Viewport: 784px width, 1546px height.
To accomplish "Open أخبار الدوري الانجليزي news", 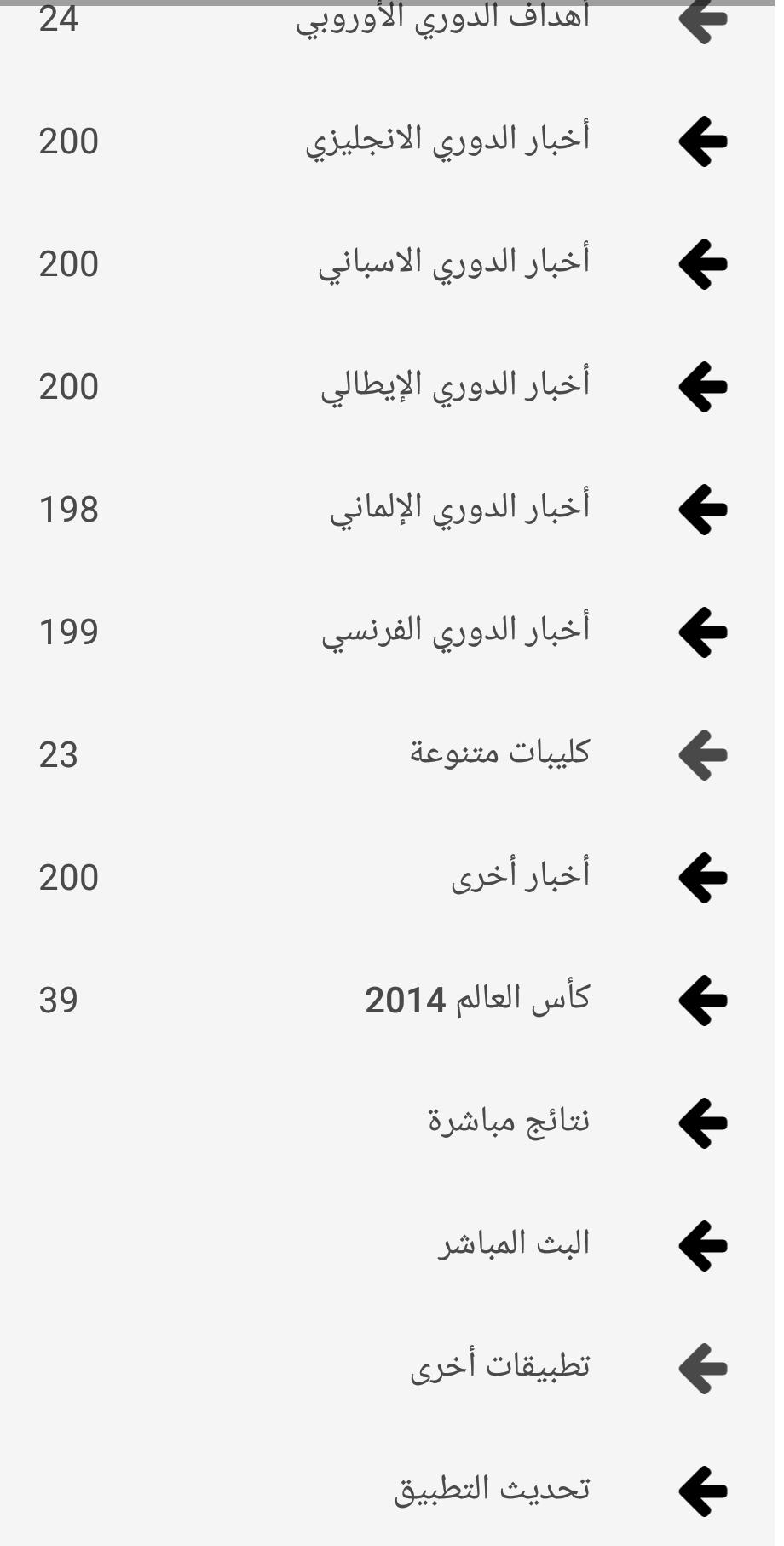I will [447, 141].
